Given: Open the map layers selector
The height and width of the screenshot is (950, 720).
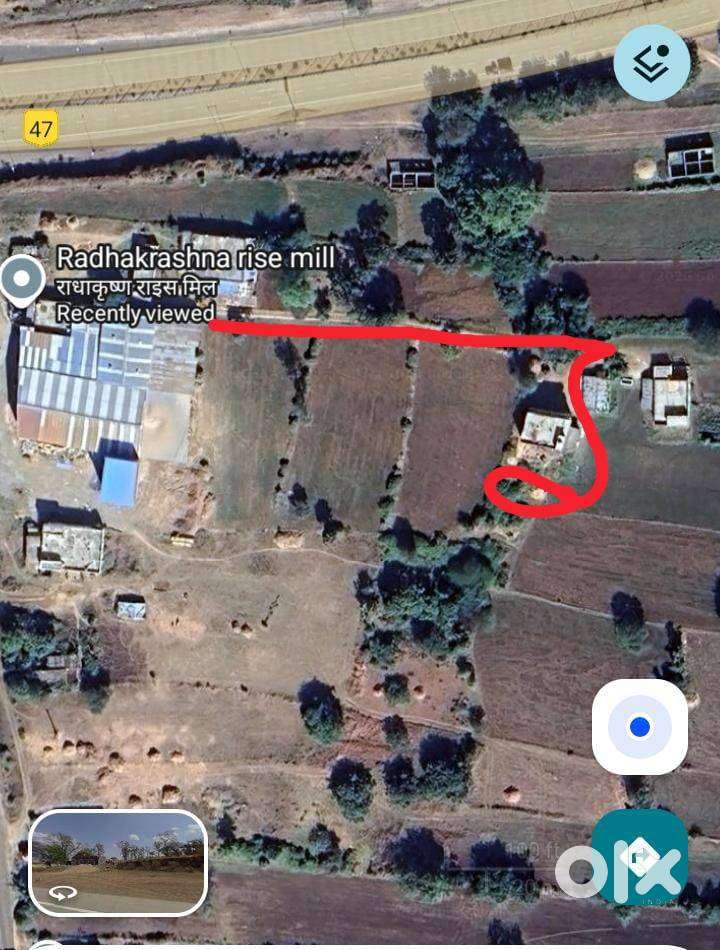Looking at the screenshot, I should (651, 63).
